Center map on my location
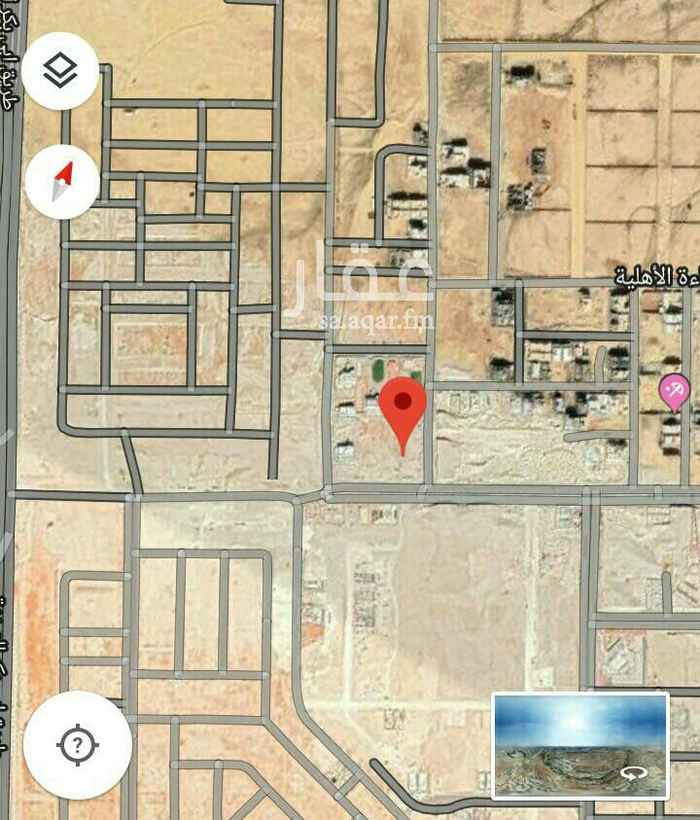This screenshot has width=700, height=820. click(78, 744)
